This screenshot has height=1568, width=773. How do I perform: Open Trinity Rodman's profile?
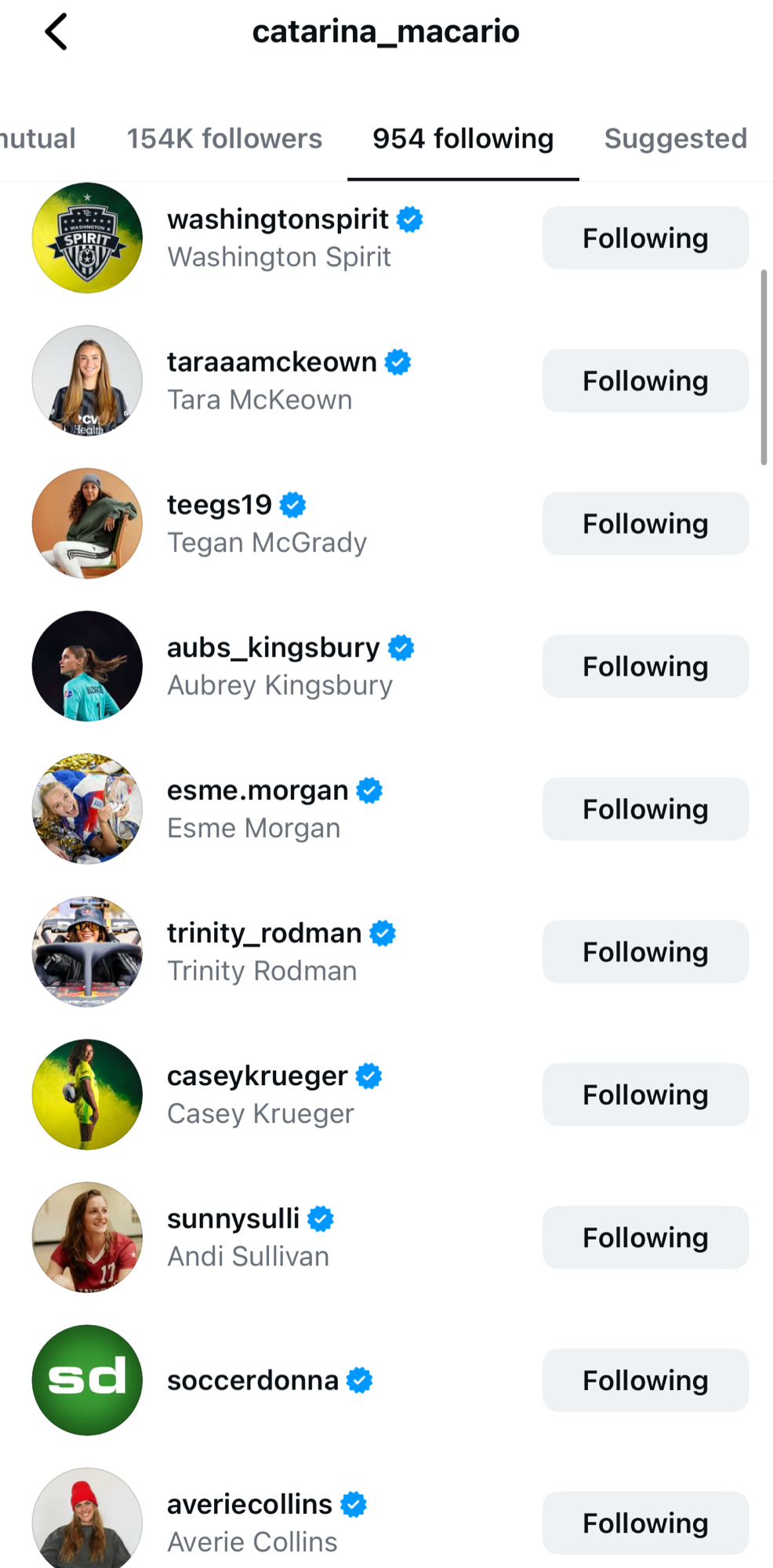[x=263, y=951]
